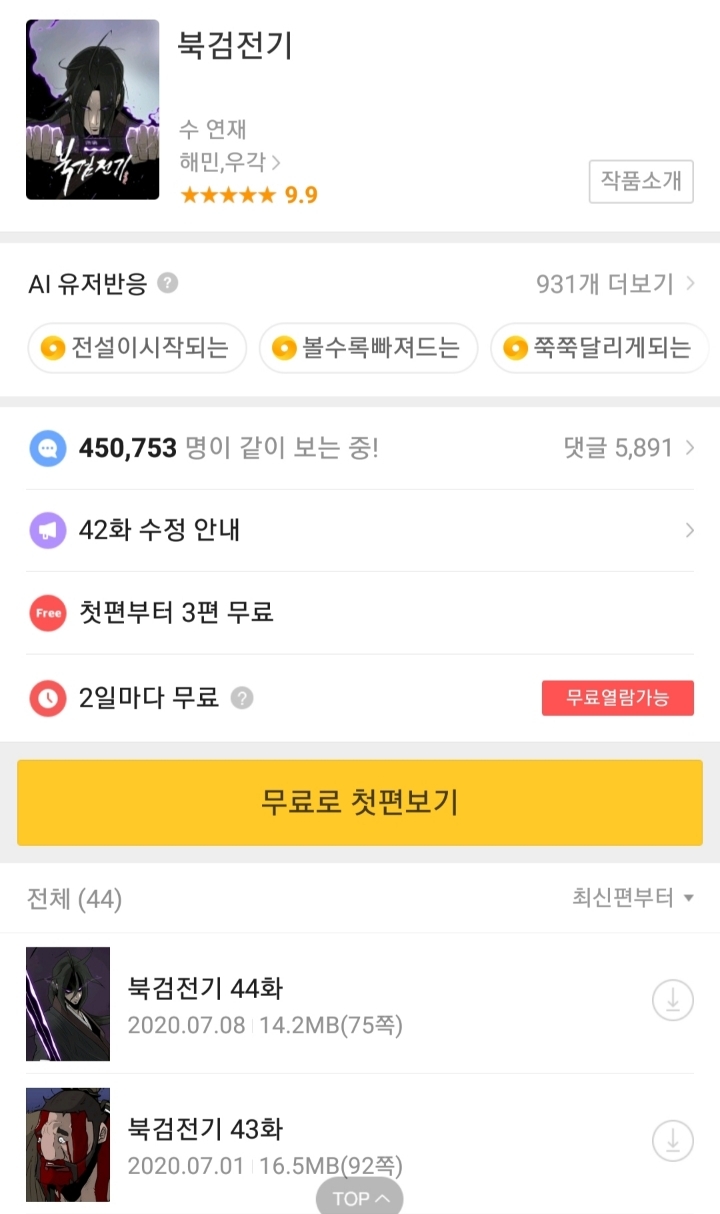Download episode 북검전기 43화
Screen dimensions: 720x1214
coord(672,1141)
